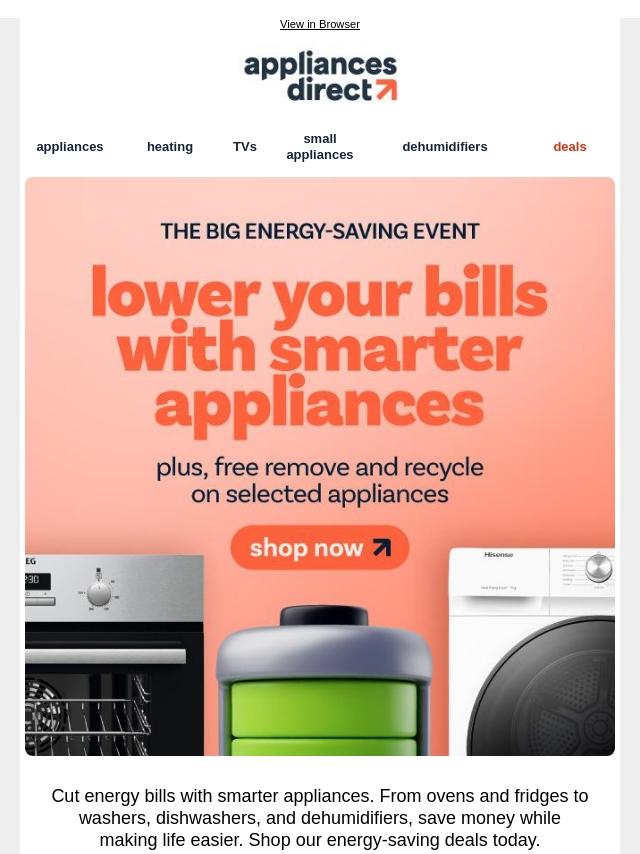This screenshot has width=640, height=854.
Task: Open the View in Browser link
Action: coord(319,24)
